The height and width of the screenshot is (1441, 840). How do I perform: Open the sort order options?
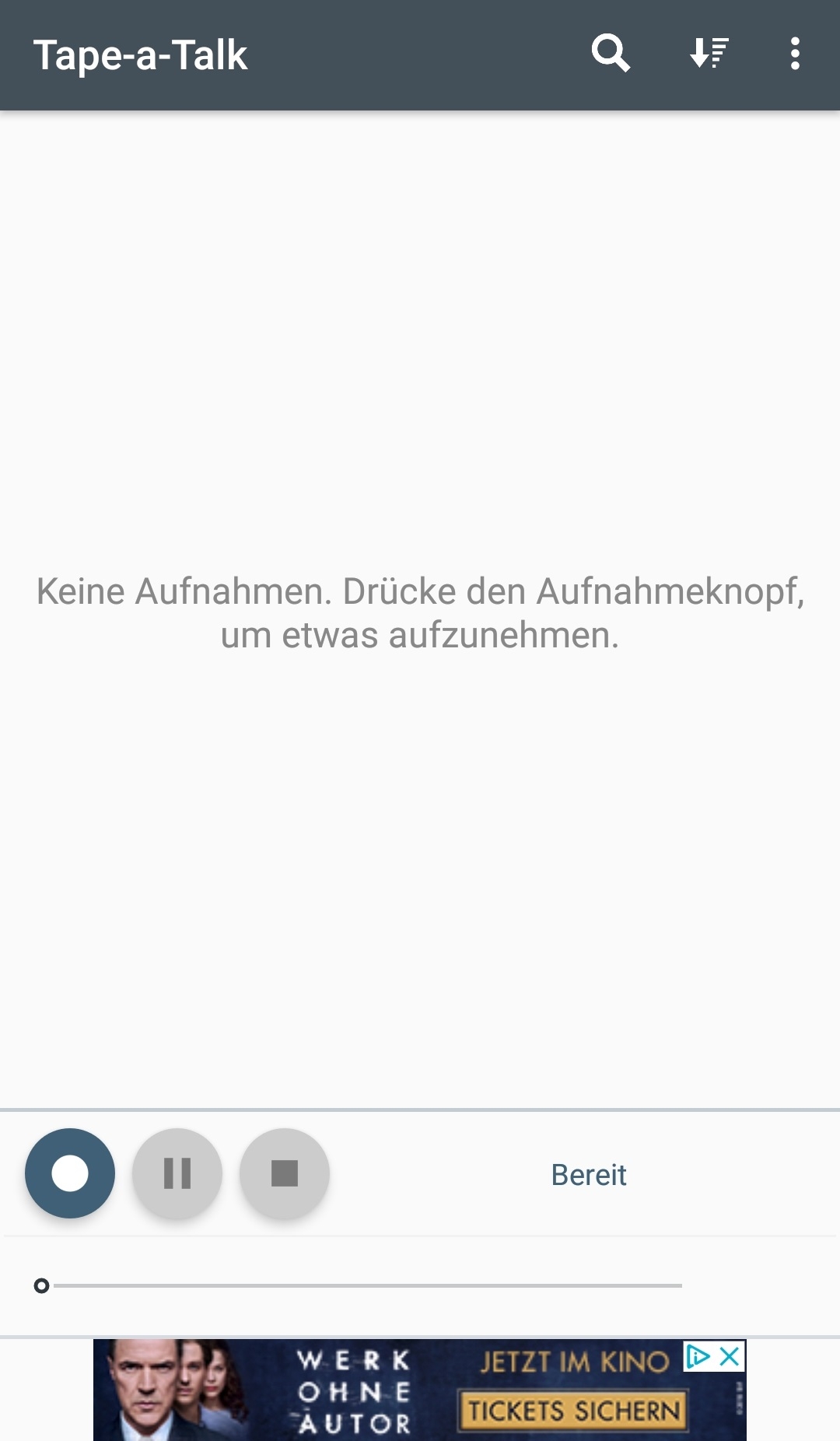pos(709,54)
